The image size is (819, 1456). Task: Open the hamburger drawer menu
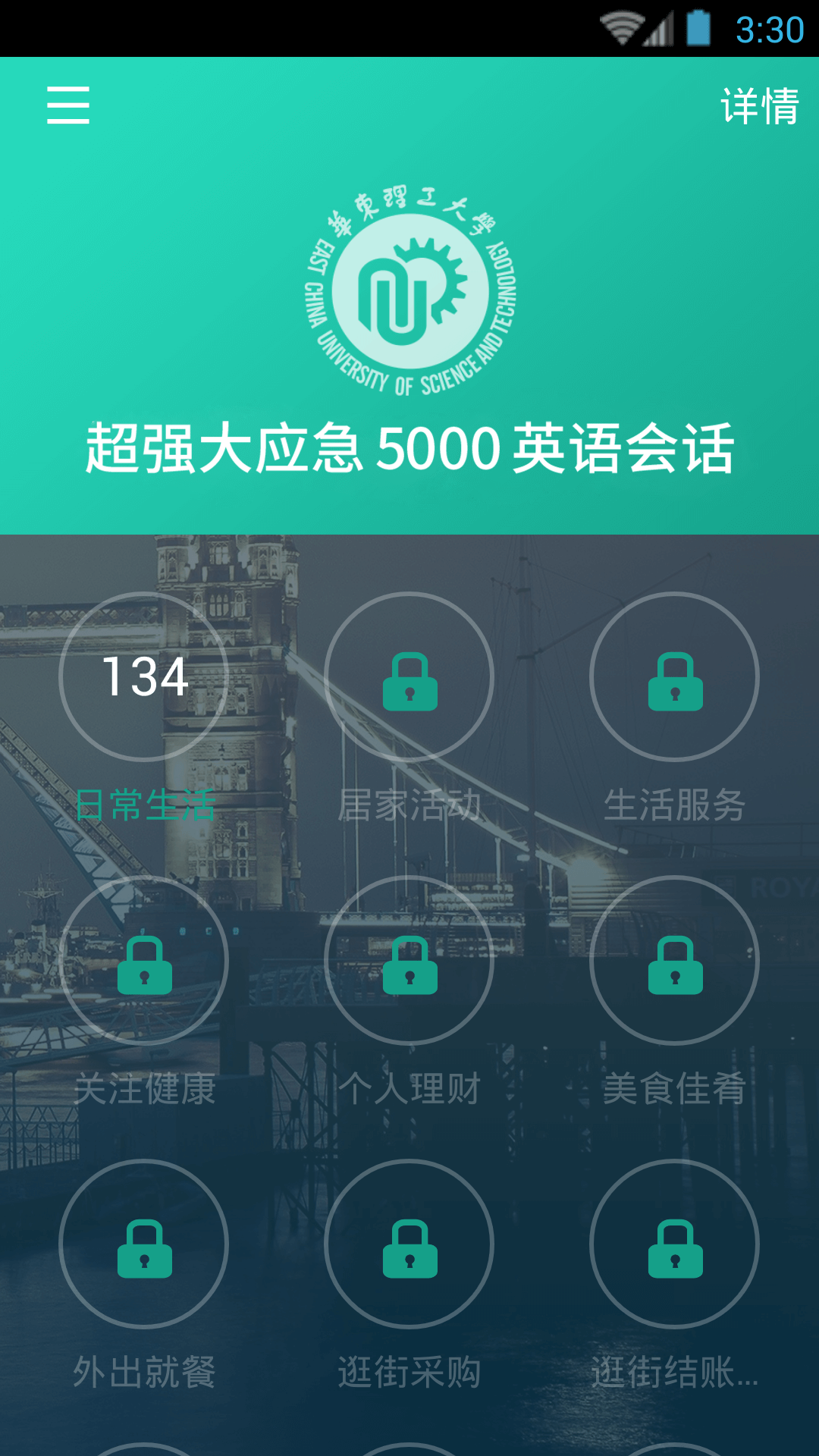click(x=67, y=105)
